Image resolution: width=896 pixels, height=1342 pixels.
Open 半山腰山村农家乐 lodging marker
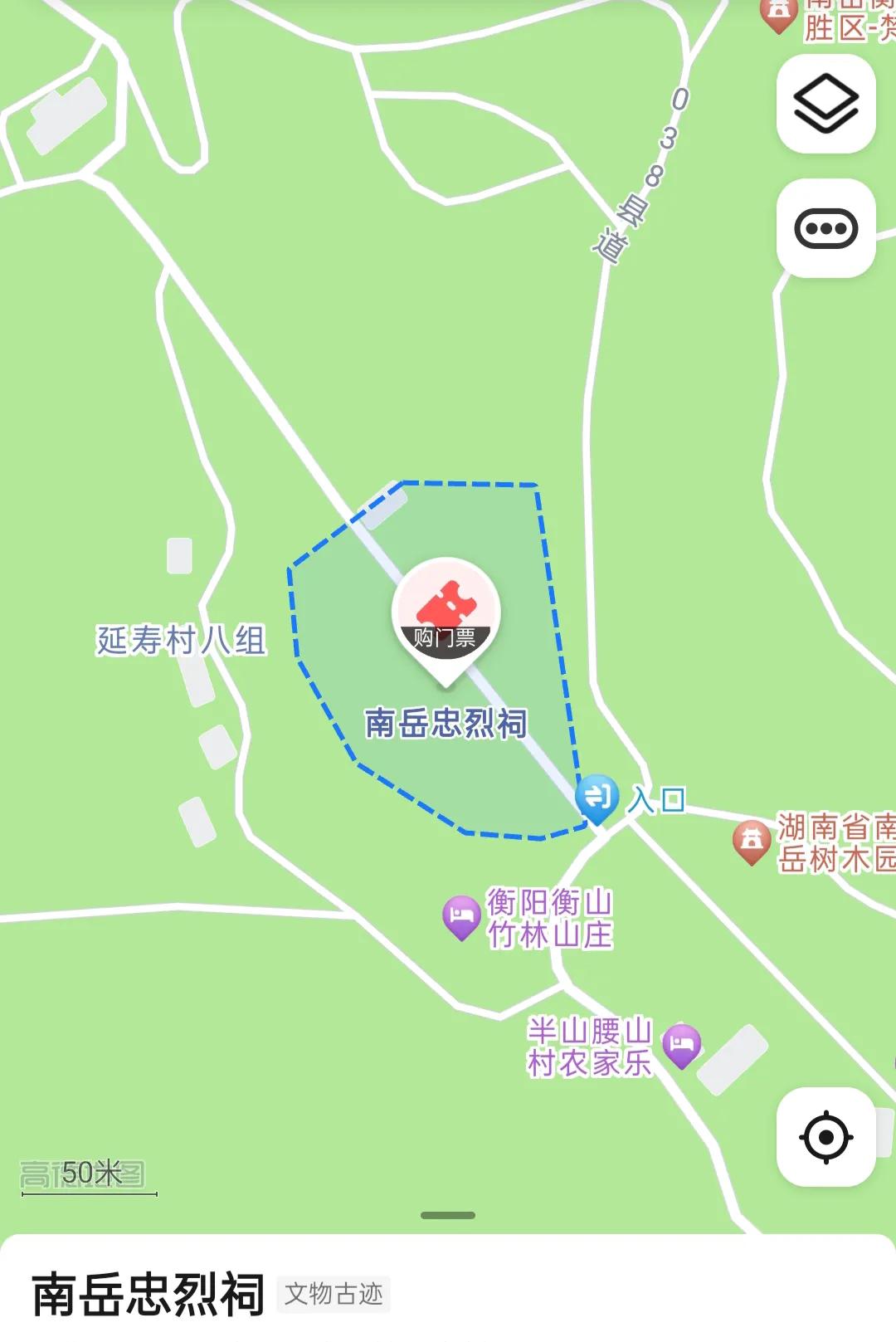click(x=681, y=1044)
